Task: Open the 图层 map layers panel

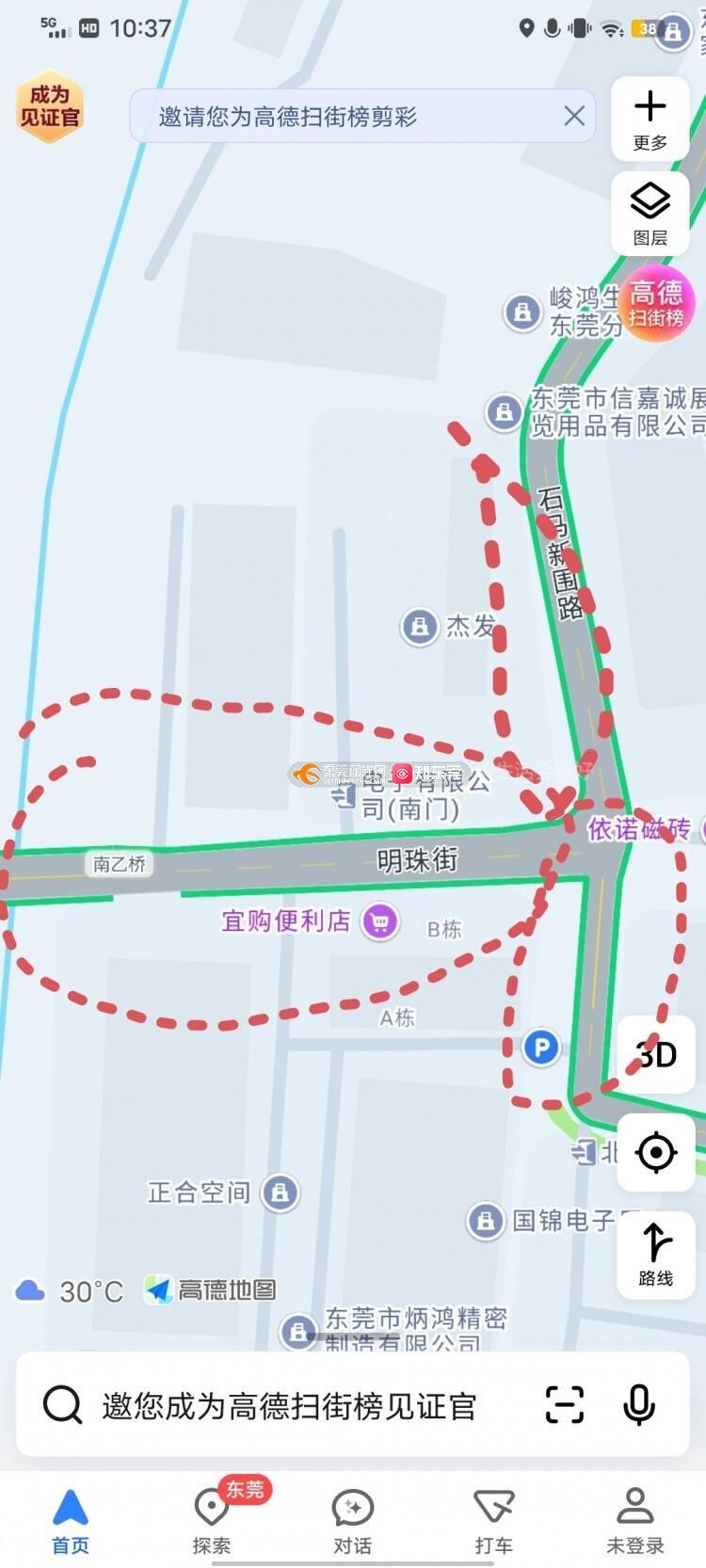Action: point(650,213)
